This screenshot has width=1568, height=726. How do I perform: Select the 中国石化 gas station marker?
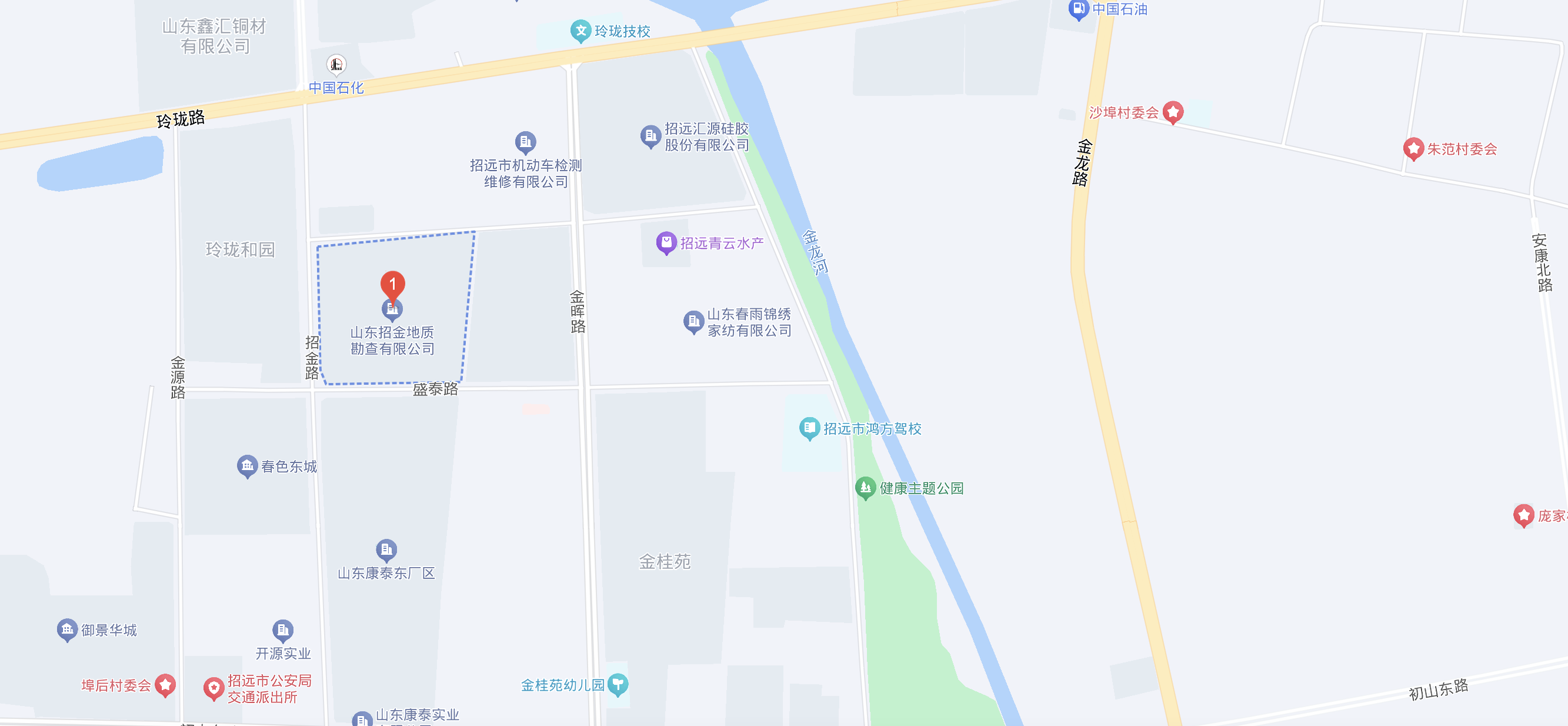[x=336, y=65]
